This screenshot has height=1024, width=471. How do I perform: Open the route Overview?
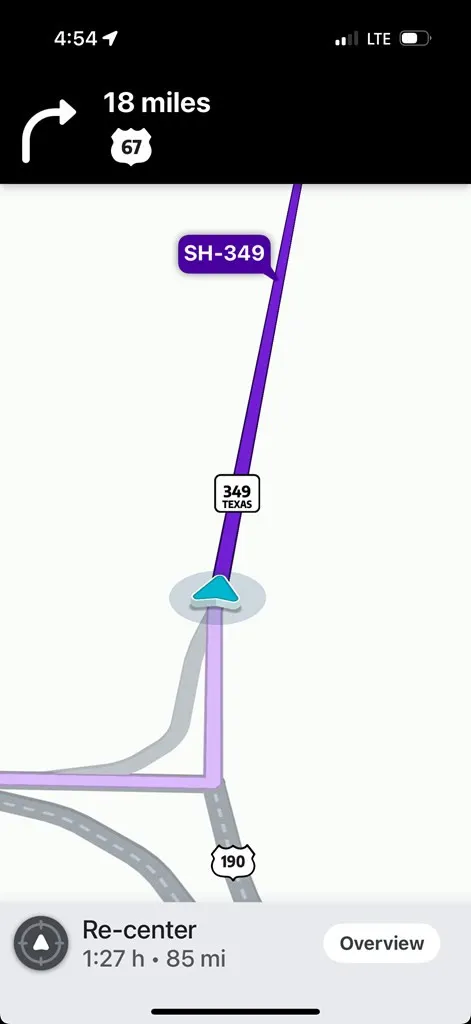tap(382, 943)
